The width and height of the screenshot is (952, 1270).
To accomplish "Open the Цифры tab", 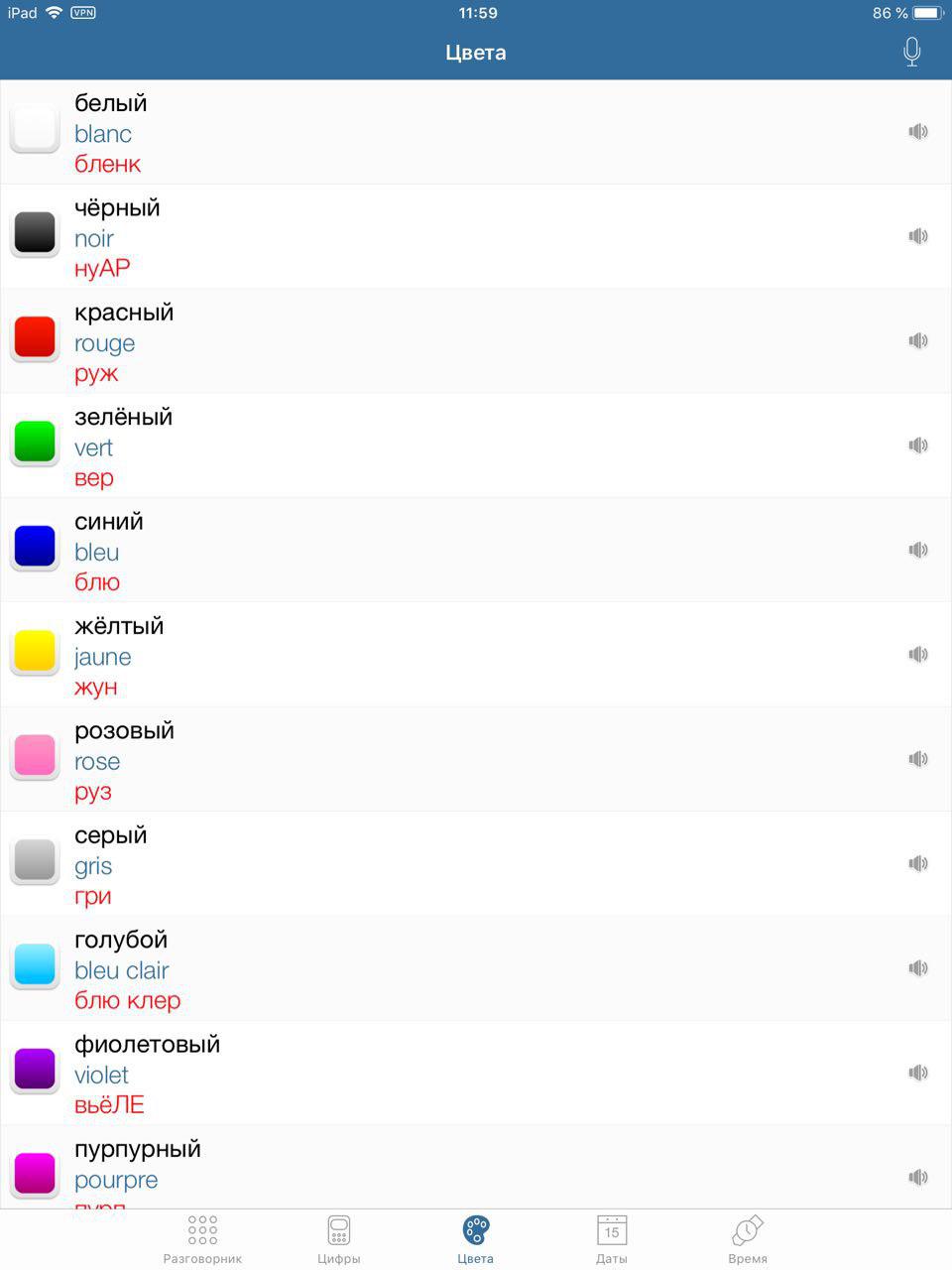I will pyautogui.click(x=339, y=1239).
